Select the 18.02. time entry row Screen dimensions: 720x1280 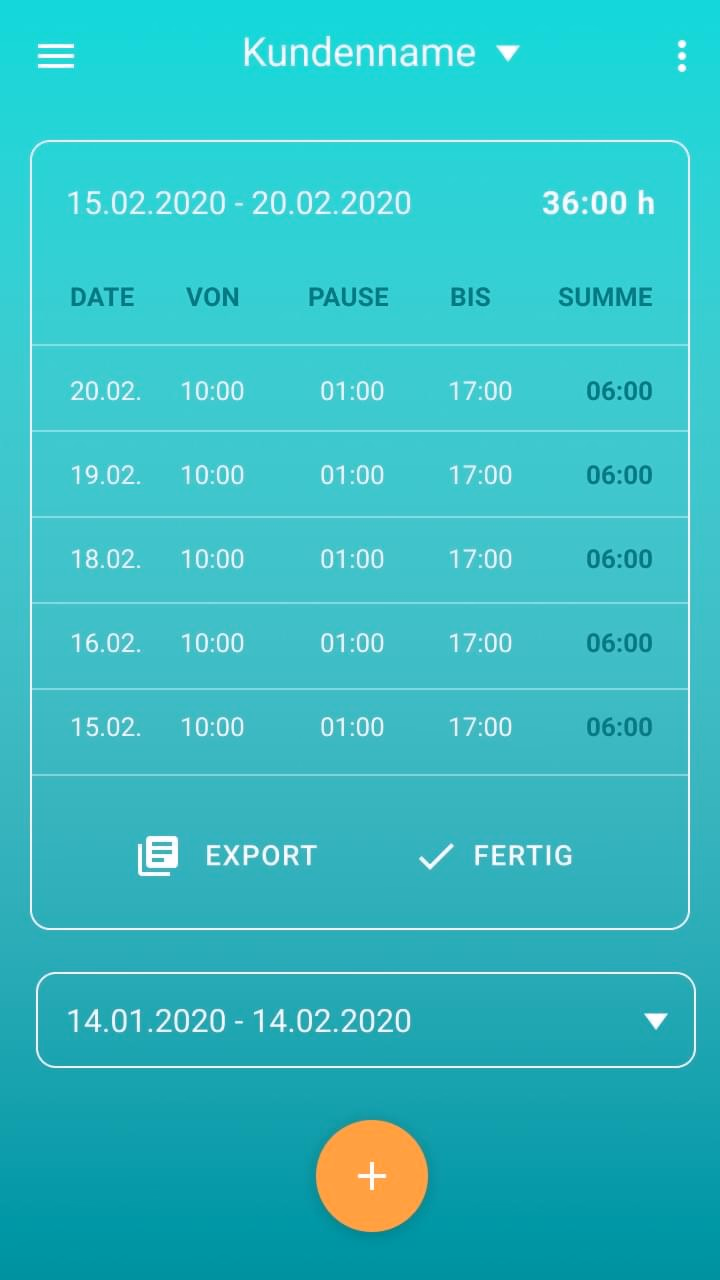pyautogui.click(x=360, y=559)
